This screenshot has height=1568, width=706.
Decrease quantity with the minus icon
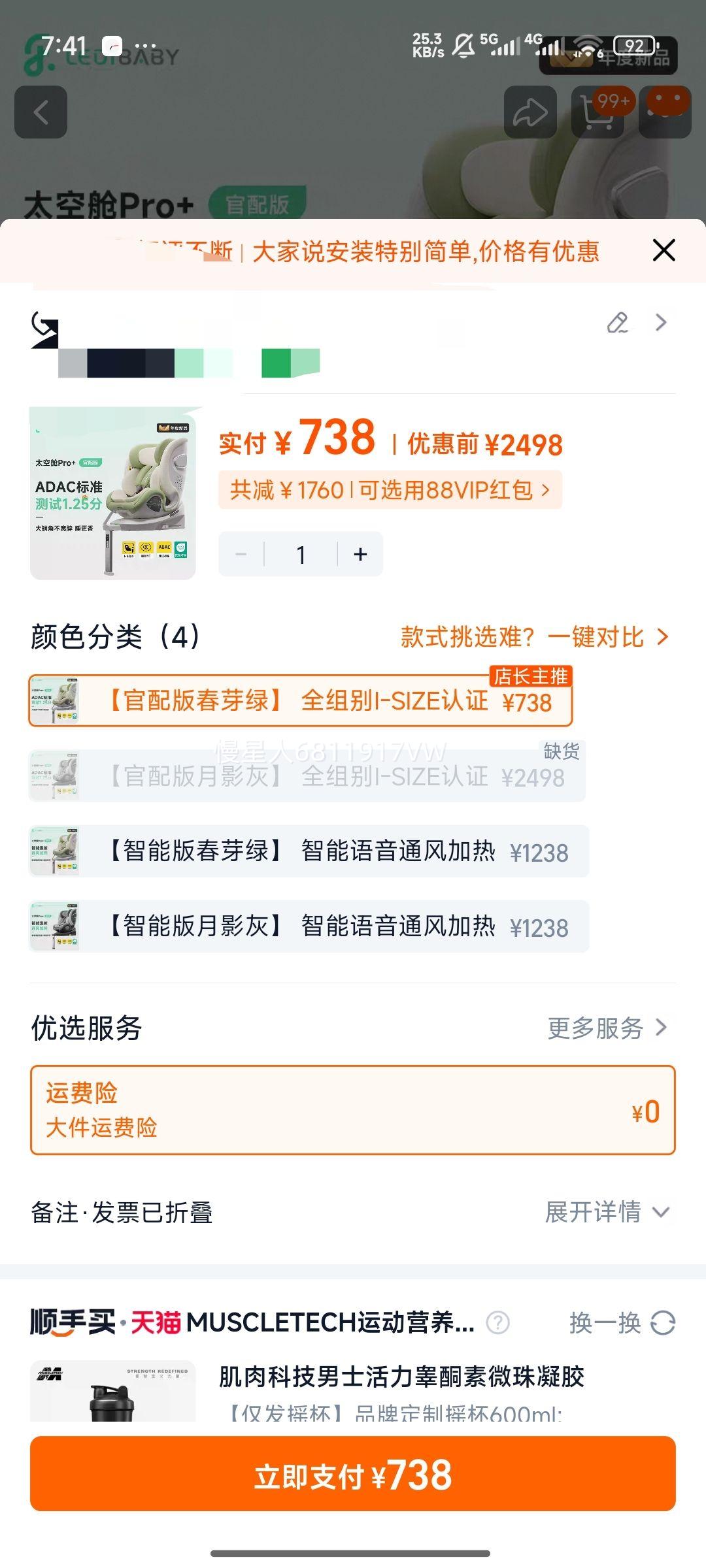[241, 553]
